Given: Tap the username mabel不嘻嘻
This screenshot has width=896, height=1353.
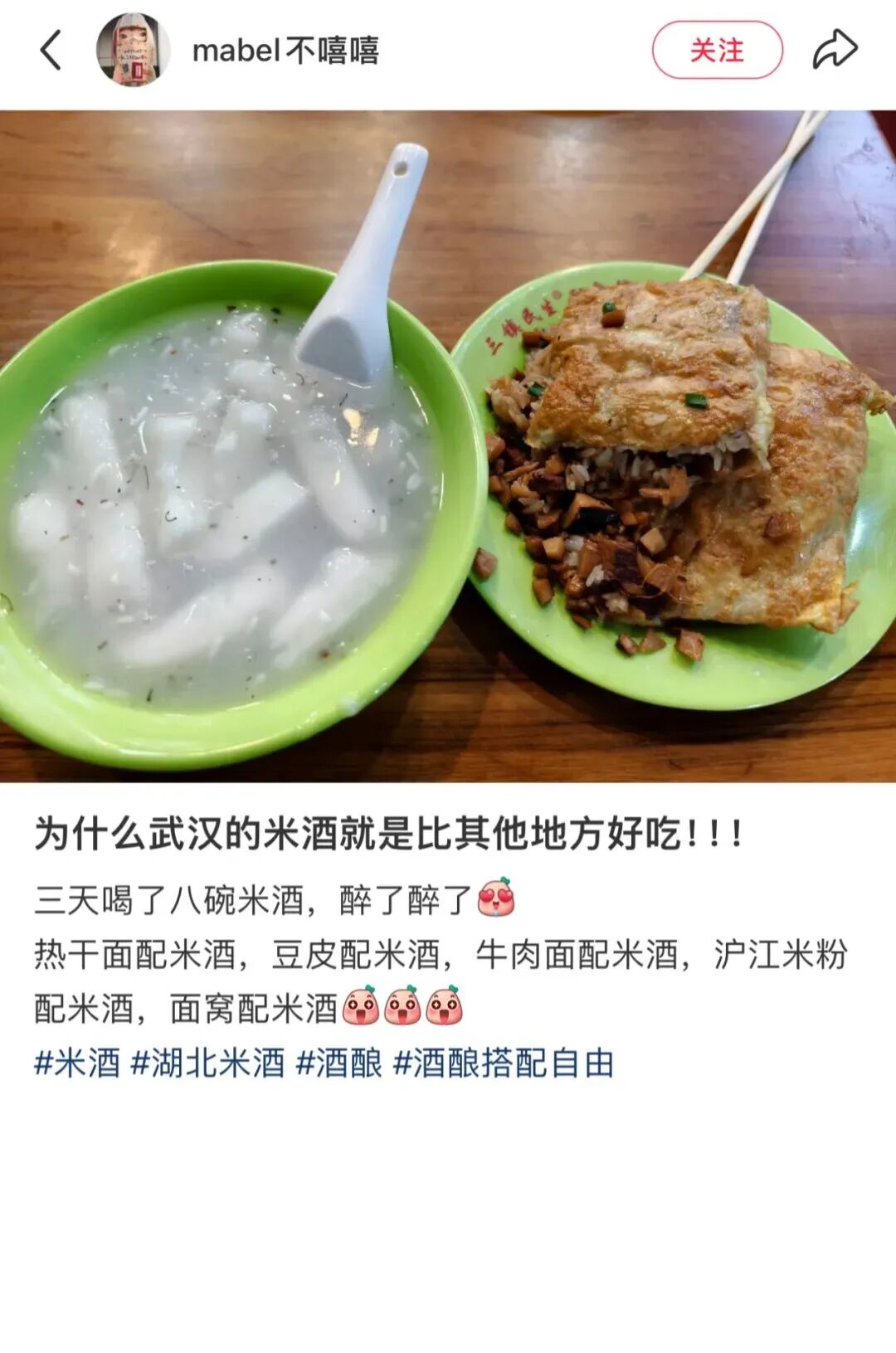Looking at the screenshot, I should coord(285,51).
